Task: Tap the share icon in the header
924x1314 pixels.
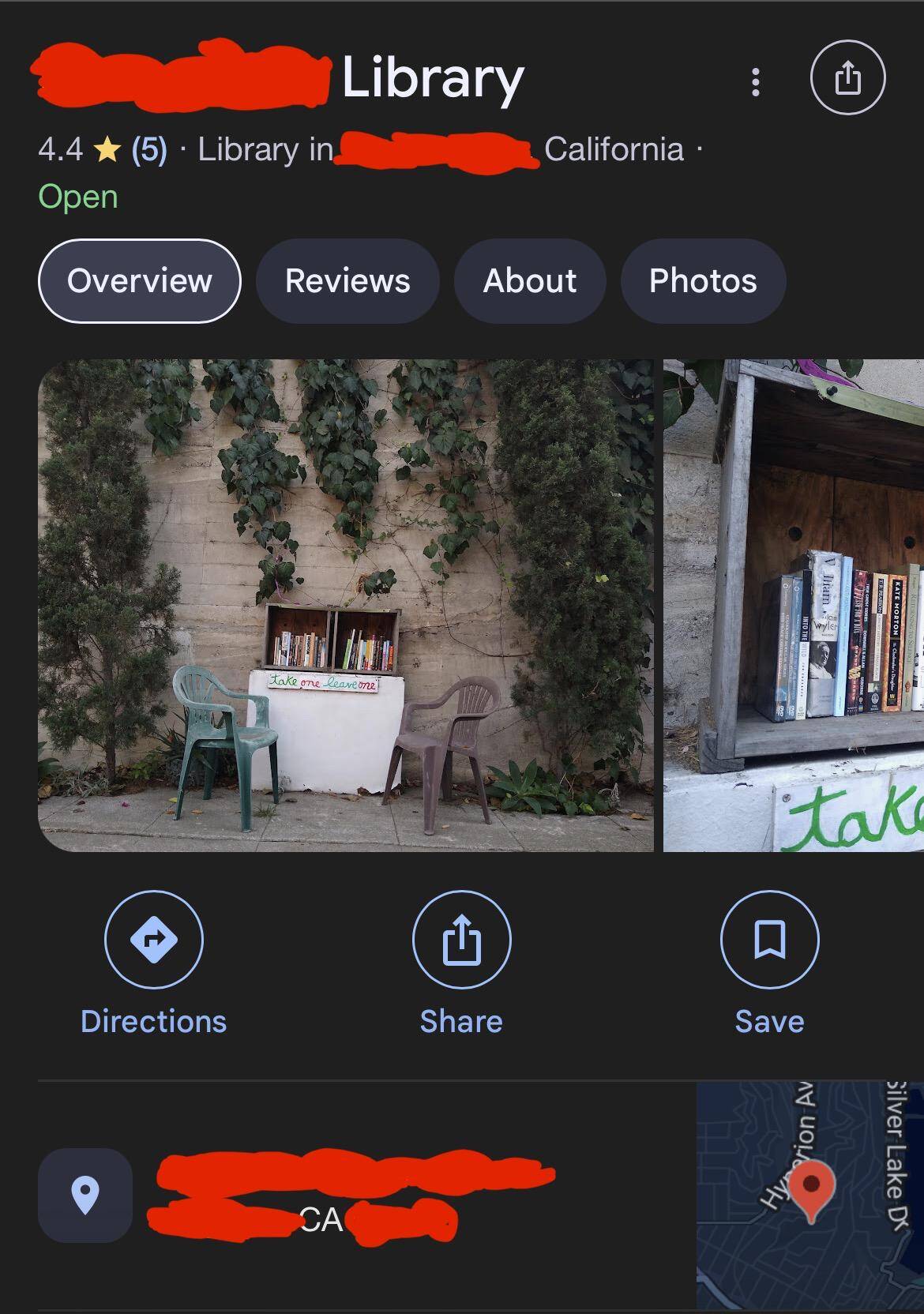Action: tap(847, 78)
